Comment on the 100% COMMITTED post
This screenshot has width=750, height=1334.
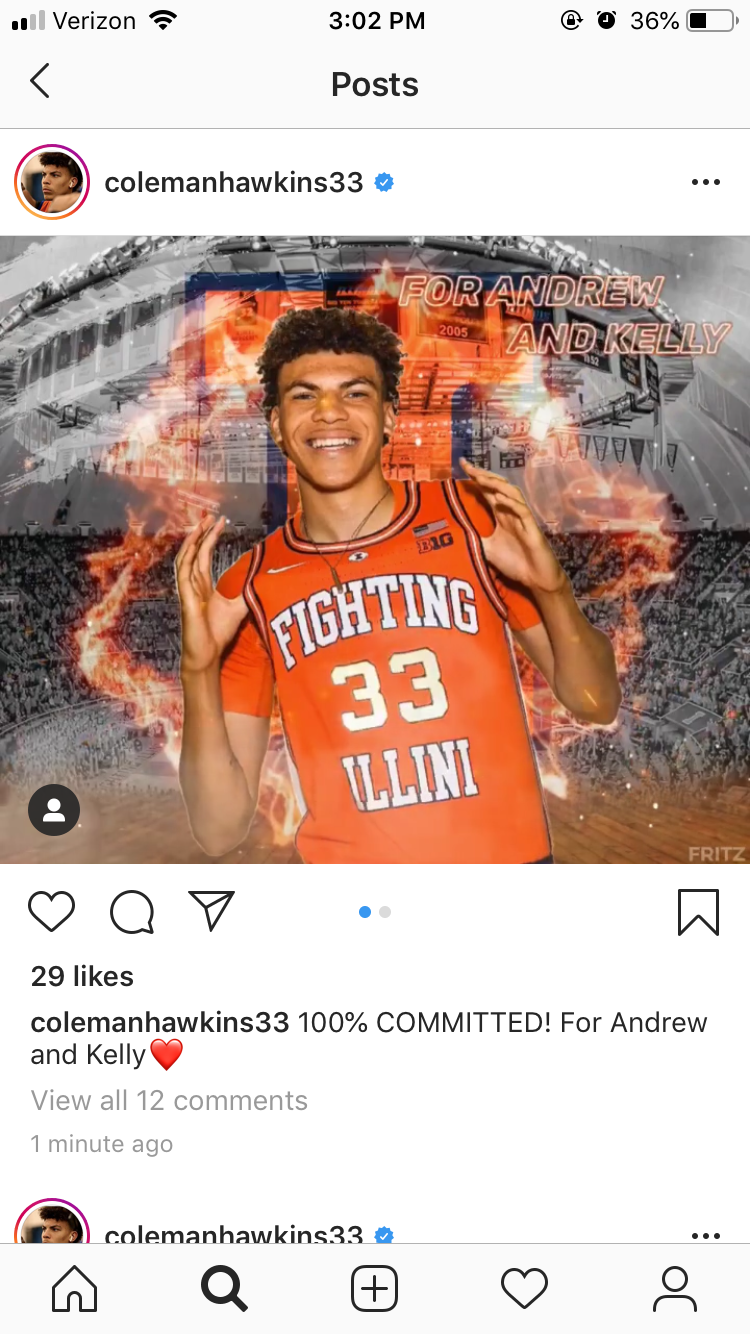click(x=132, y=911)
